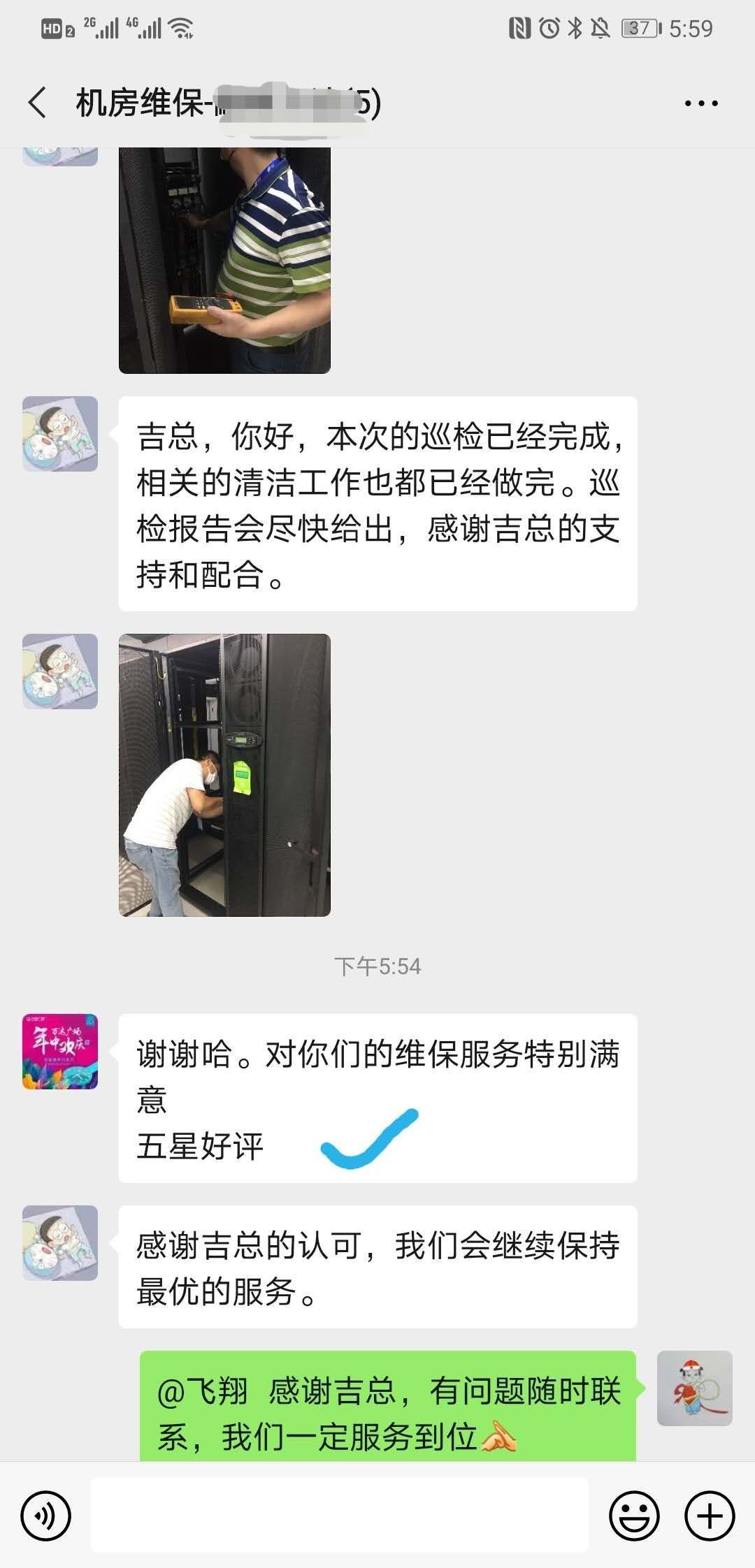Switch to voice message input

tap(46, 1516)
